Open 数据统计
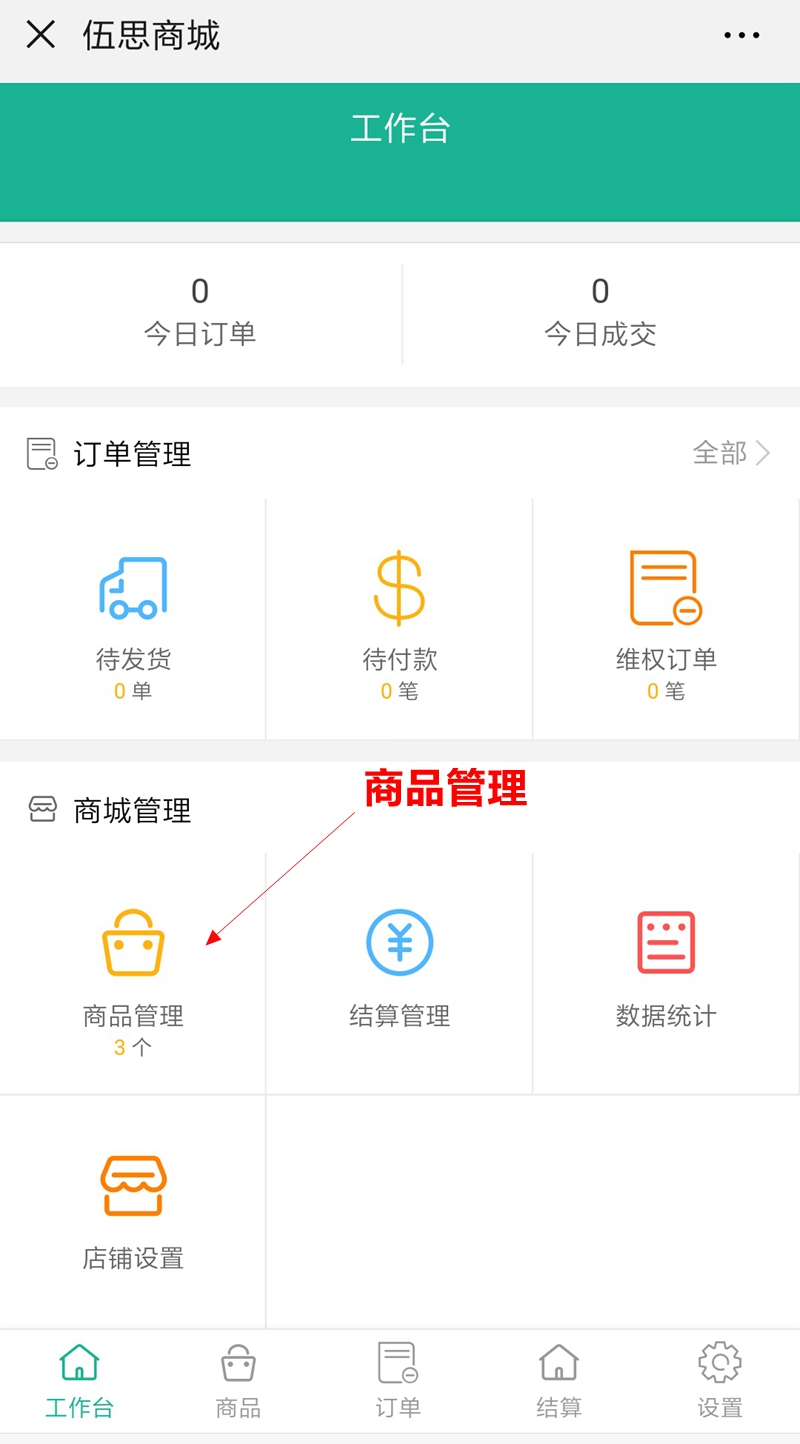Image resolution: width=800 pixels, height=1444 pixels. click(x=666, y=970)
